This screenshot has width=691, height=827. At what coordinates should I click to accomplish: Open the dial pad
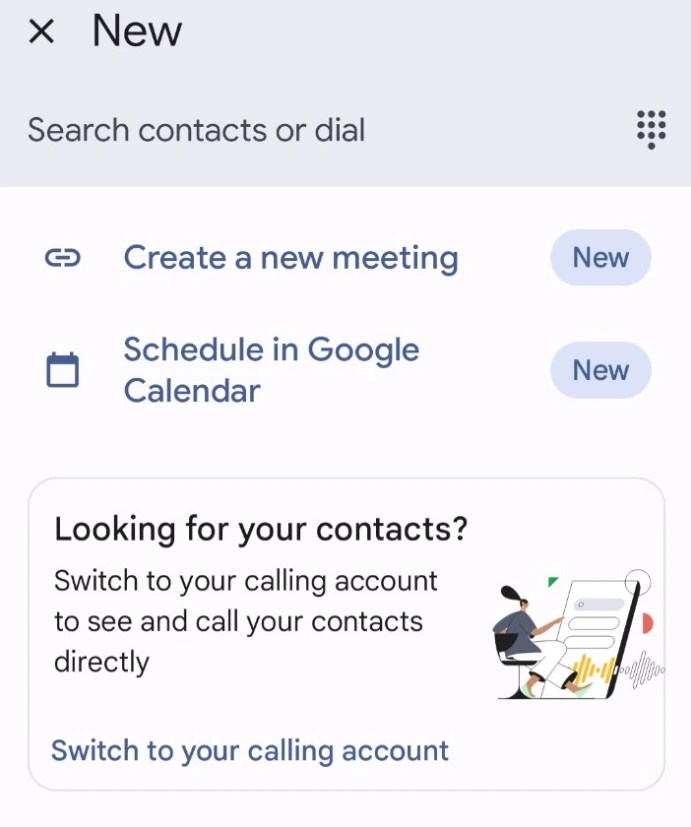[x=651, y=130]
